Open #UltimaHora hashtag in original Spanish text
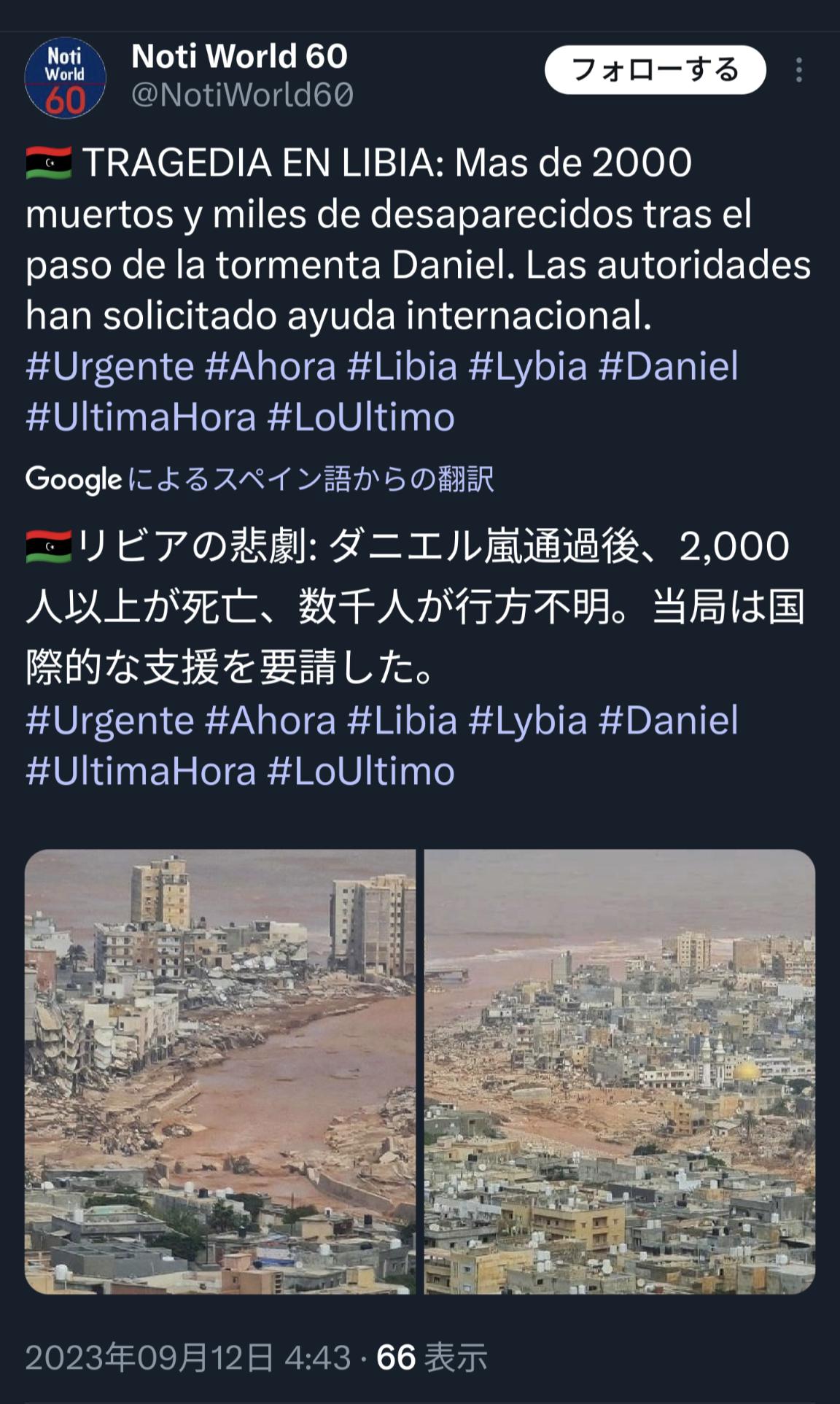 click(141, 417)
